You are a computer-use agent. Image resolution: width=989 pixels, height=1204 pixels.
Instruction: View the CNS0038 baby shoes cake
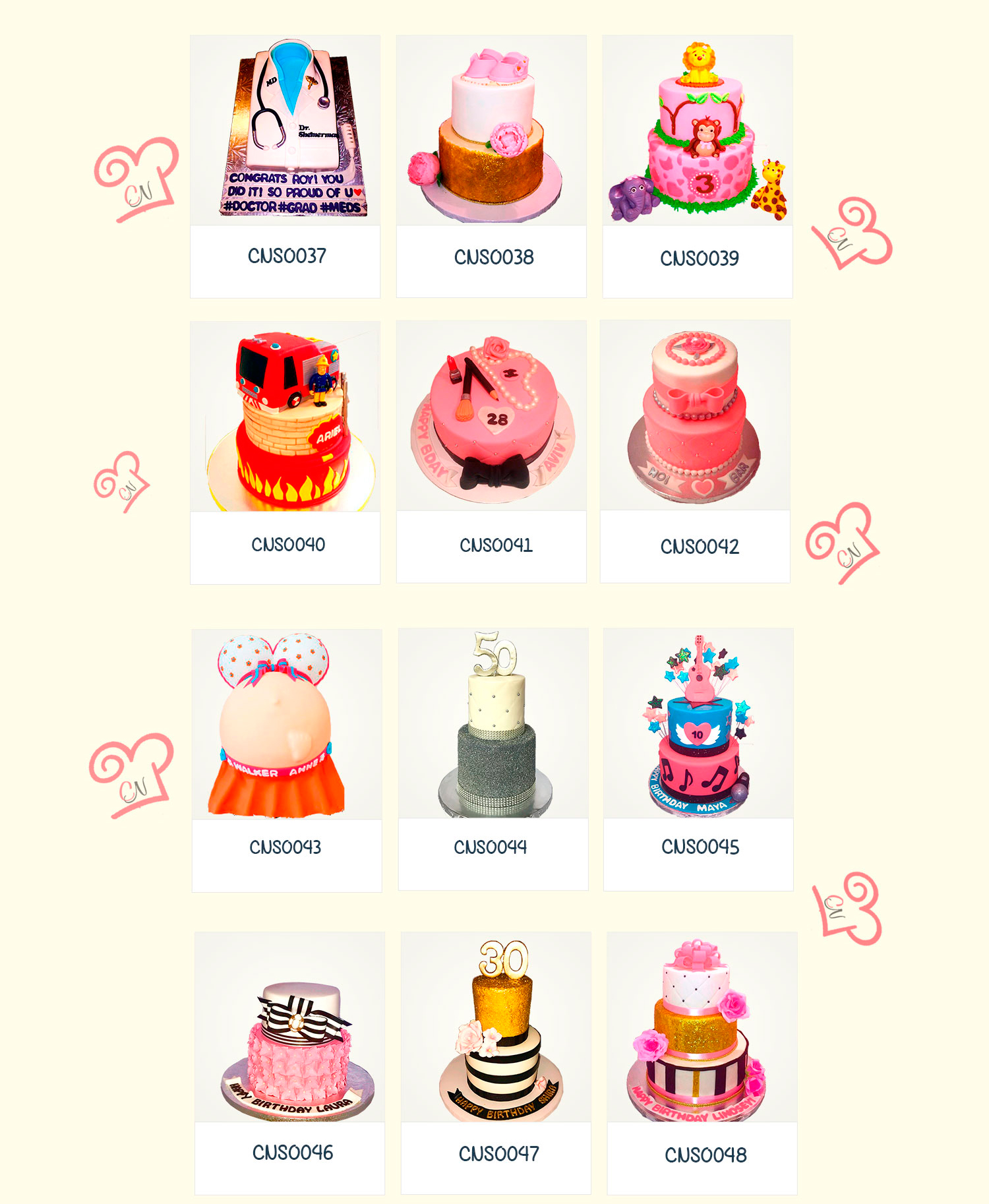click(491, 131)
